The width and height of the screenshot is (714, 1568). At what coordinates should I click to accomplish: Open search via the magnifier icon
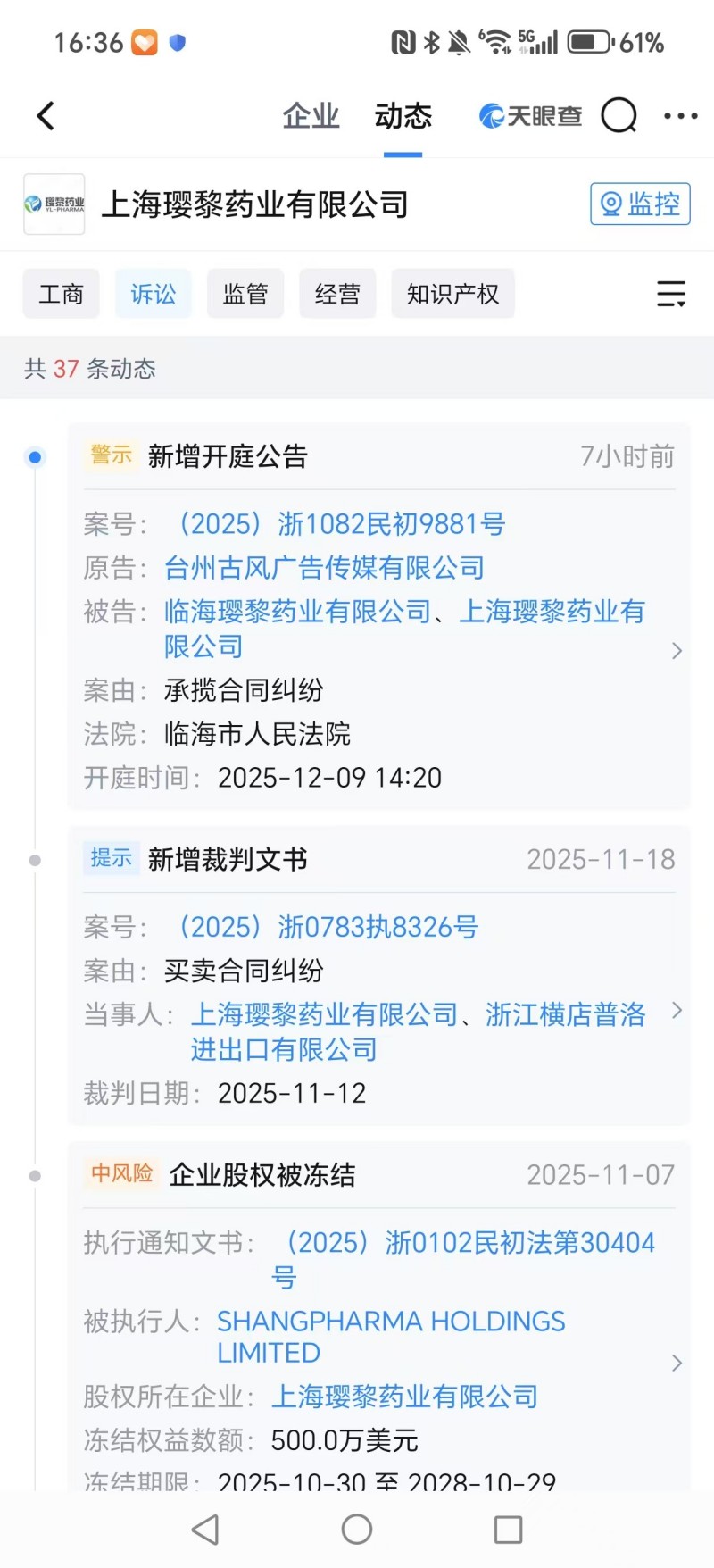pyautogui.click(x=619, y=115)
